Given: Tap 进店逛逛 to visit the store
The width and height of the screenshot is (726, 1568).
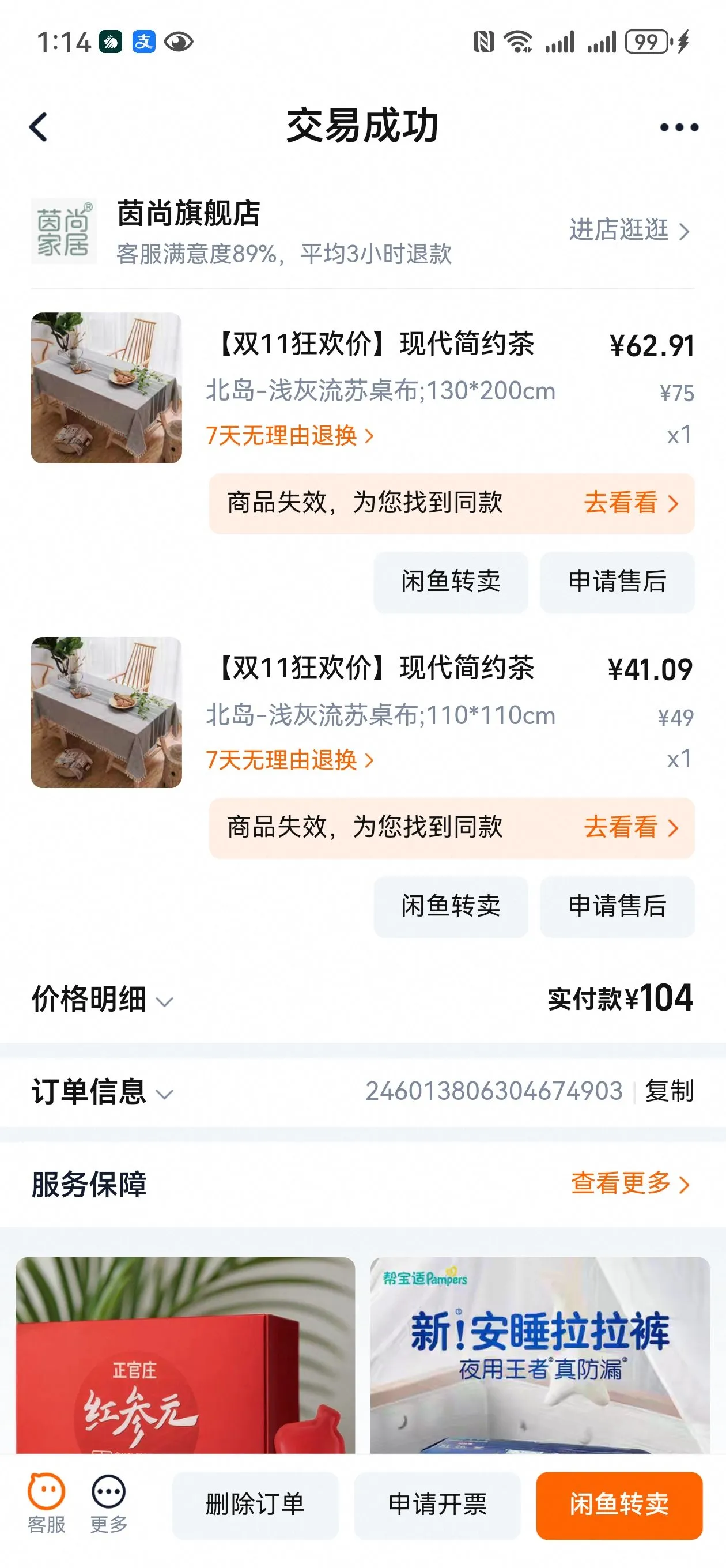Looking at the screenshot, I should point(629,231).
